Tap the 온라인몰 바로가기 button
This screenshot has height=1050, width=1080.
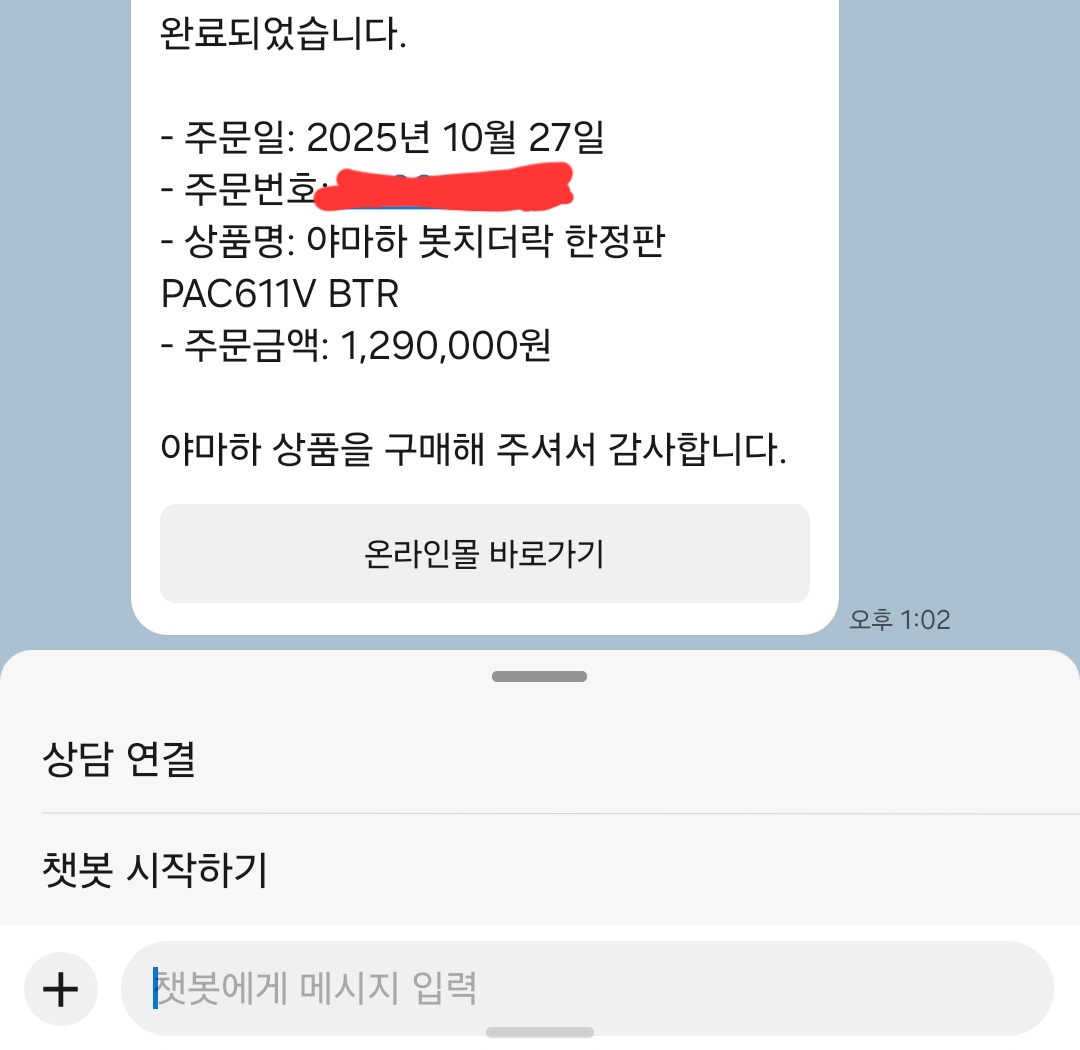pyautogui.click(x=484, y=553)
